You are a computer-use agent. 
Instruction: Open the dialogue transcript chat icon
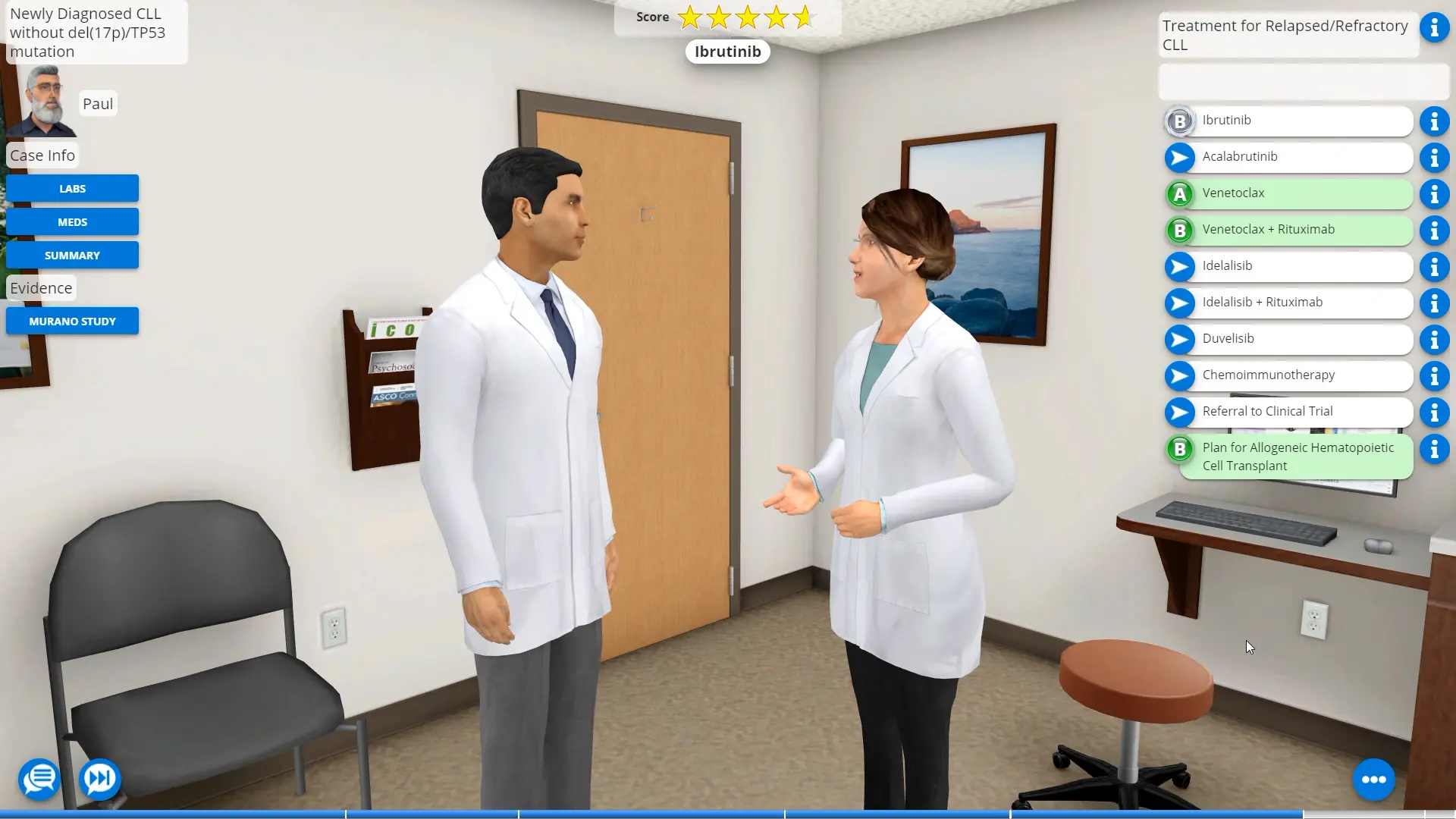point(39,779)
